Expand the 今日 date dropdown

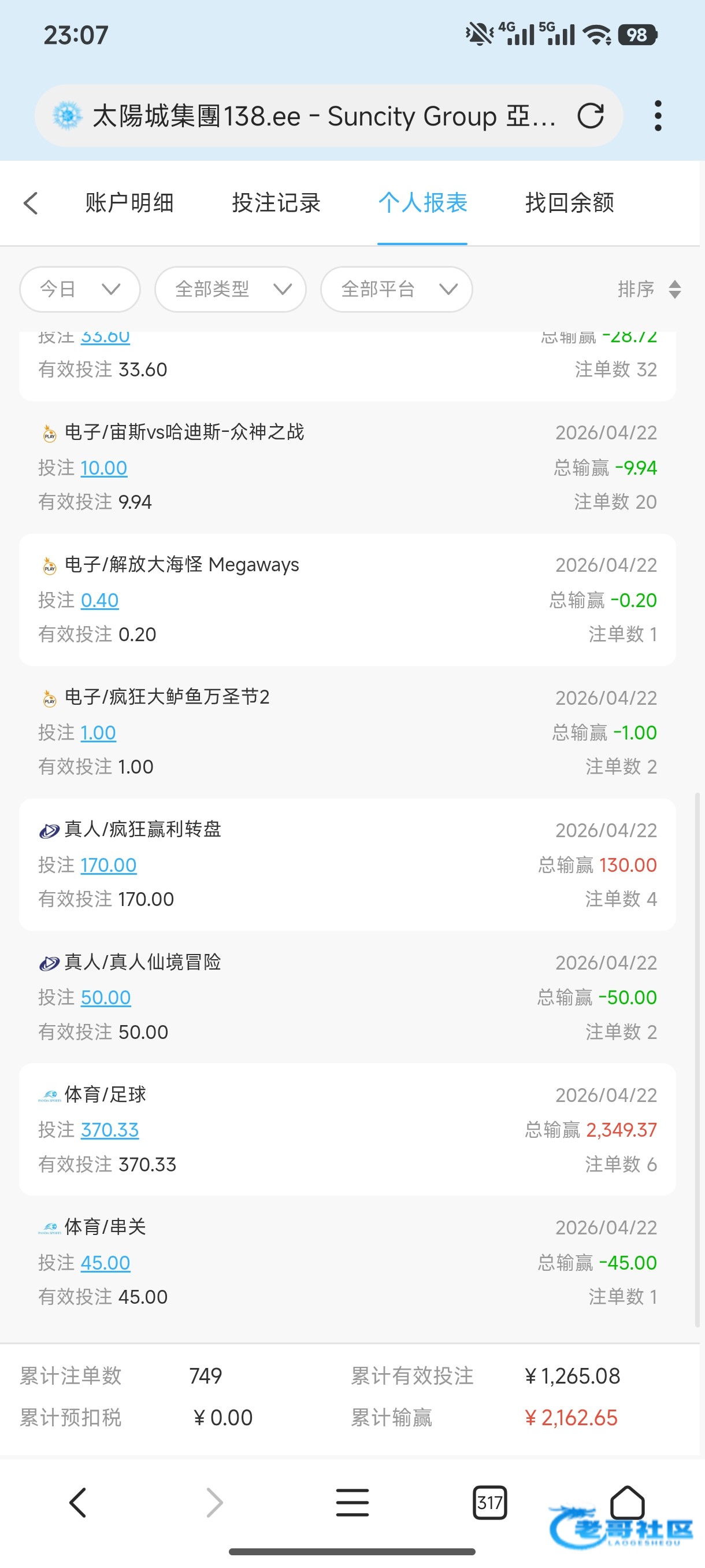[80, 289]
